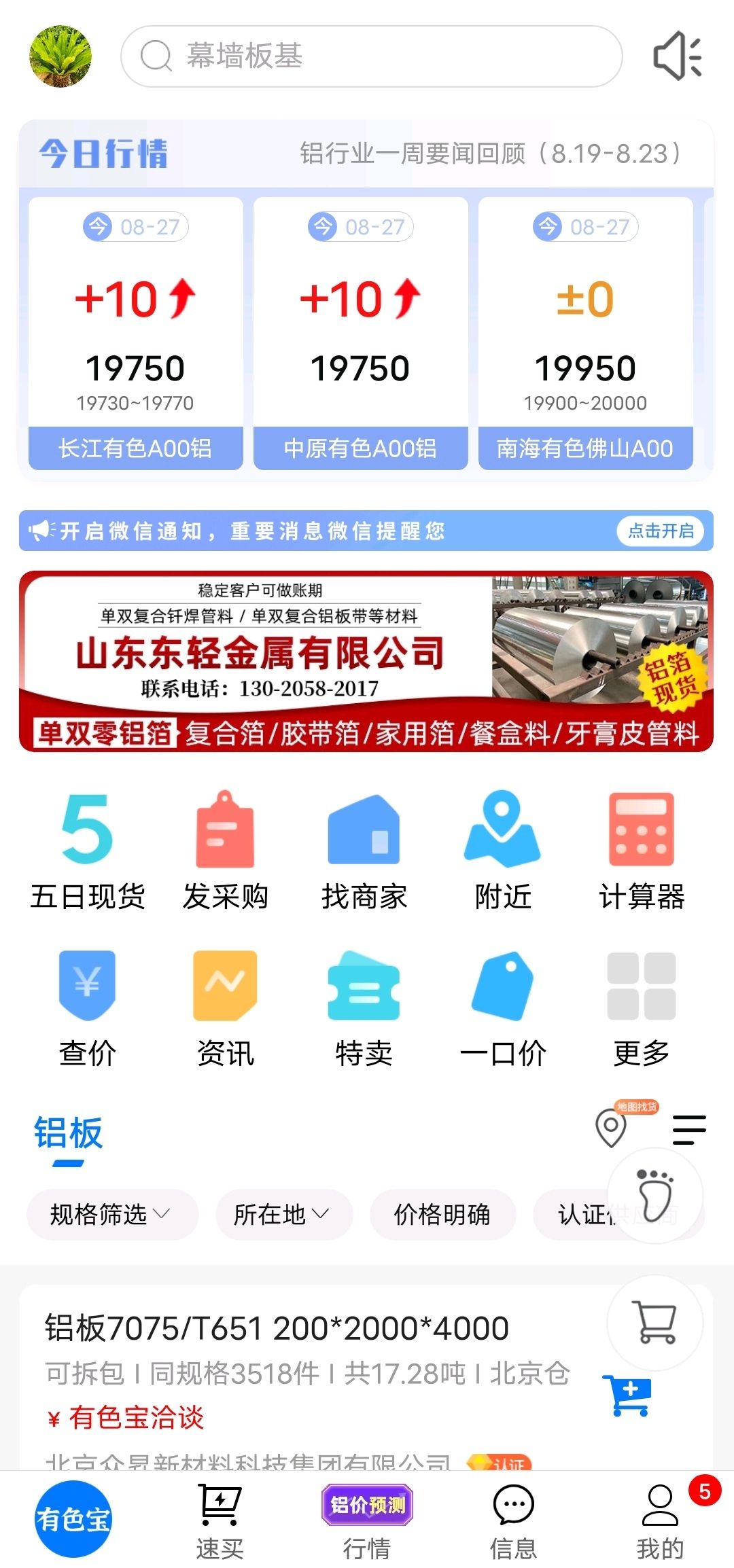Expand the 规格筛选 filter dropdown
The width and height of the screenshot is (734, 1568).
112,1214
